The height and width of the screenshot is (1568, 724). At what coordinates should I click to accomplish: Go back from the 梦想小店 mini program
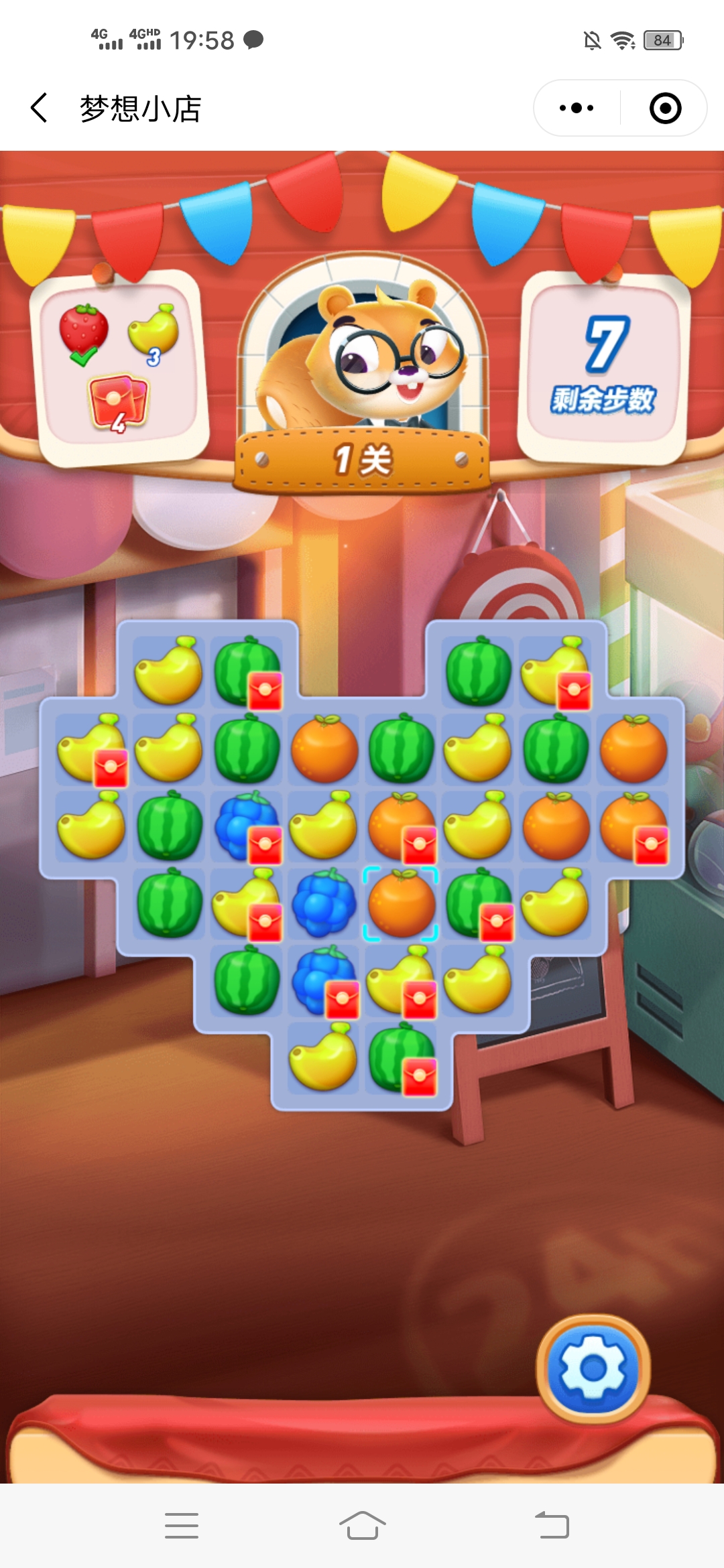click(x=40, y=108)
